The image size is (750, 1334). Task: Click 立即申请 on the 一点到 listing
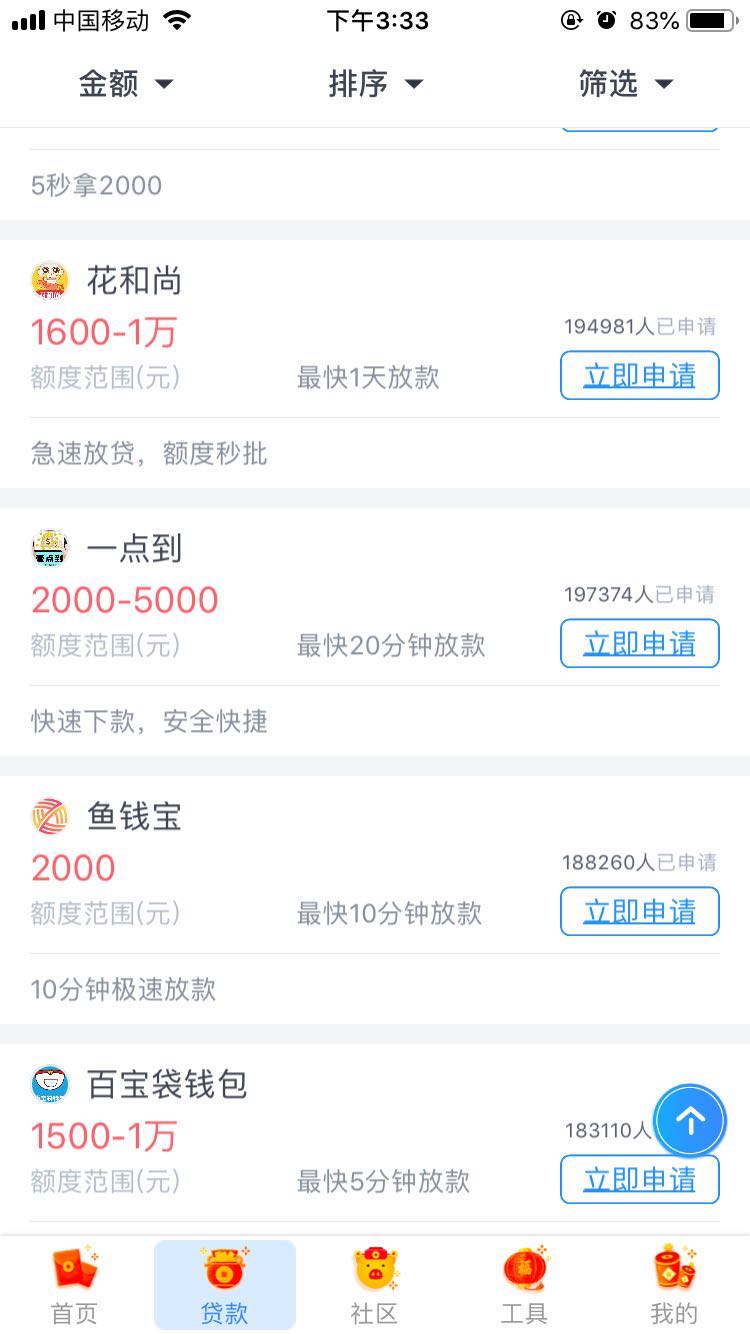639,644
